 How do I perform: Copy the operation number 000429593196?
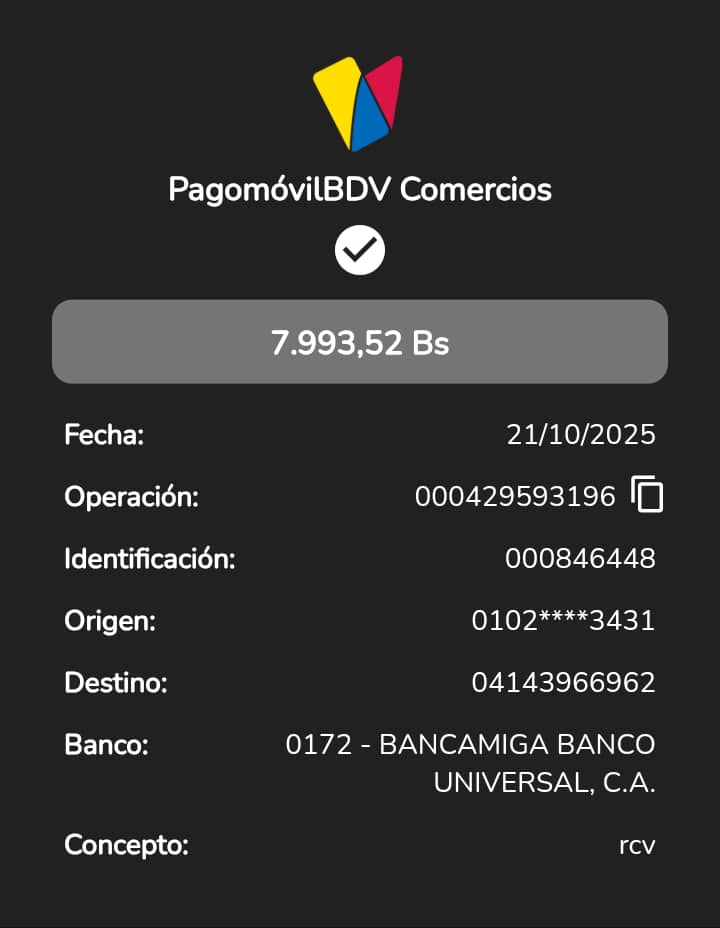[648, 495]
